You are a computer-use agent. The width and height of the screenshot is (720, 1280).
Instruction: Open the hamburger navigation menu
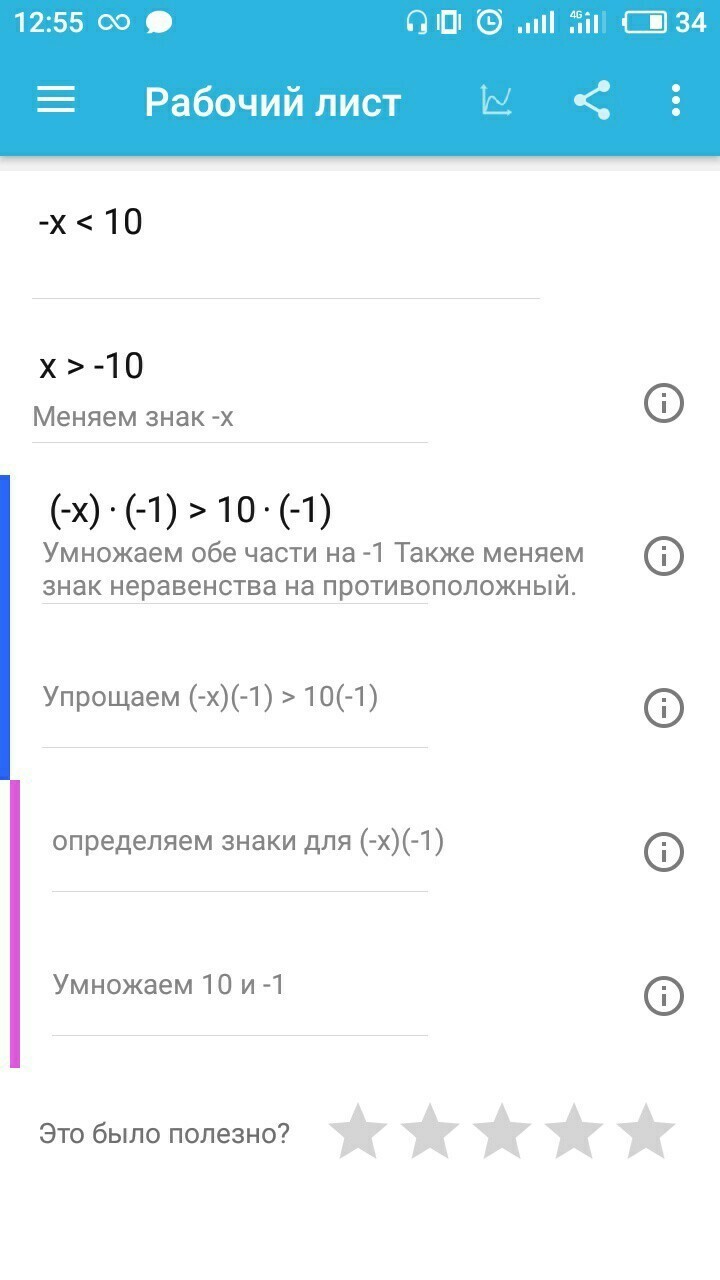(x=56, y=100)
